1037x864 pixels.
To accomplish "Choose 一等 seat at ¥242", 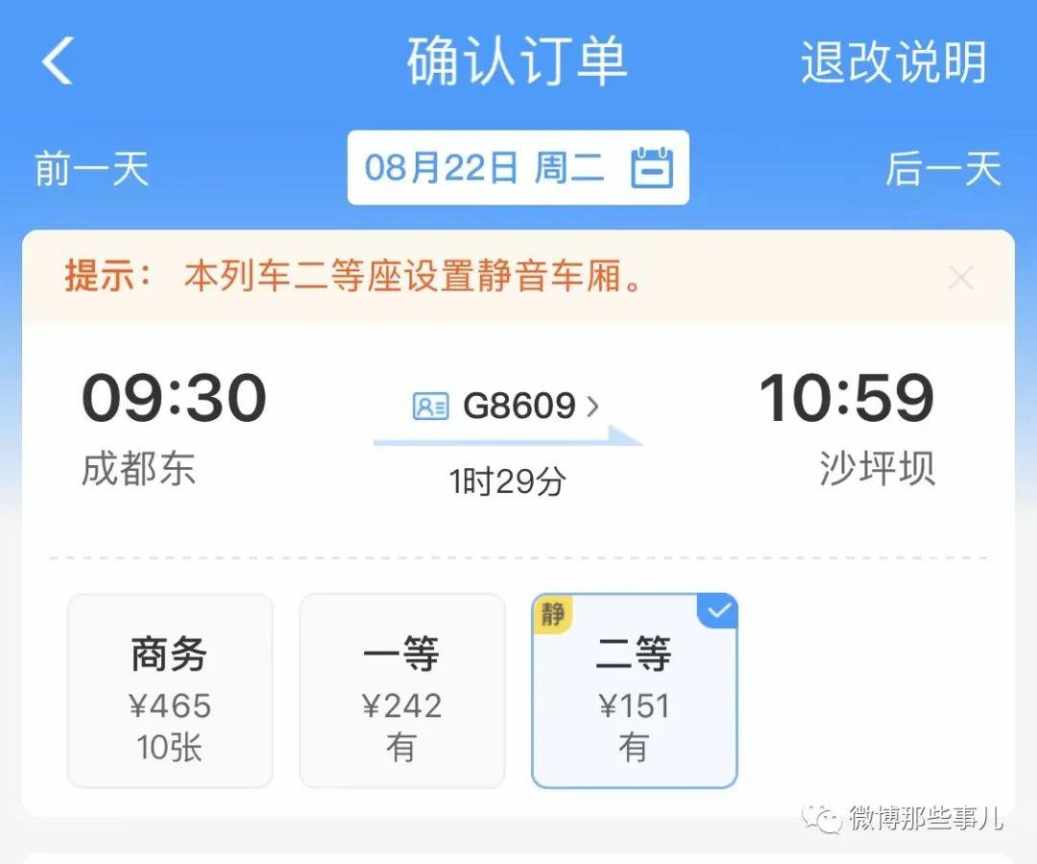I will [x=402, y=690].
